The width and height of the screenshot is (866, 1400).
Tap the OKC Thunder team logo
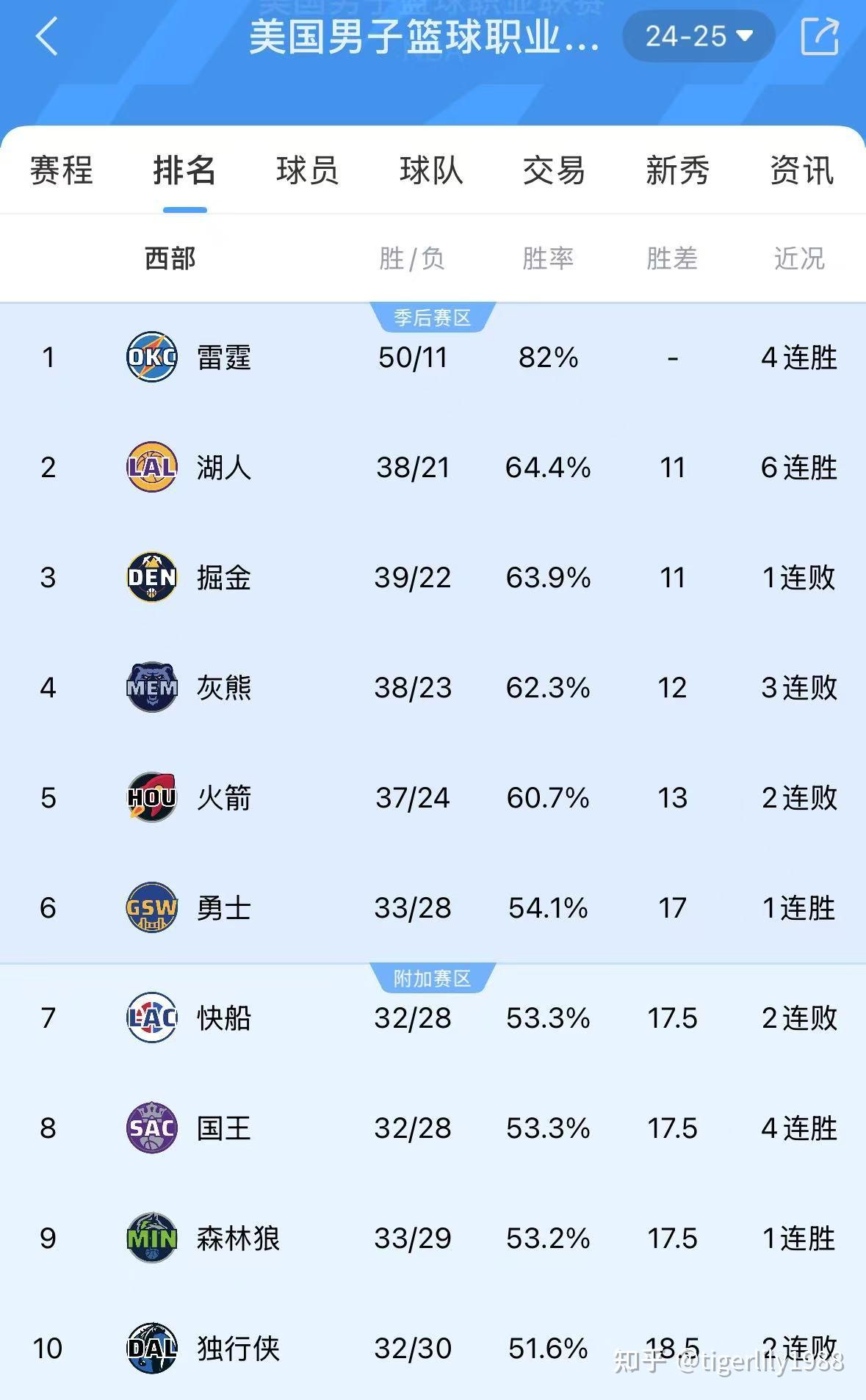pyautogui.click(x=151, y=358)
